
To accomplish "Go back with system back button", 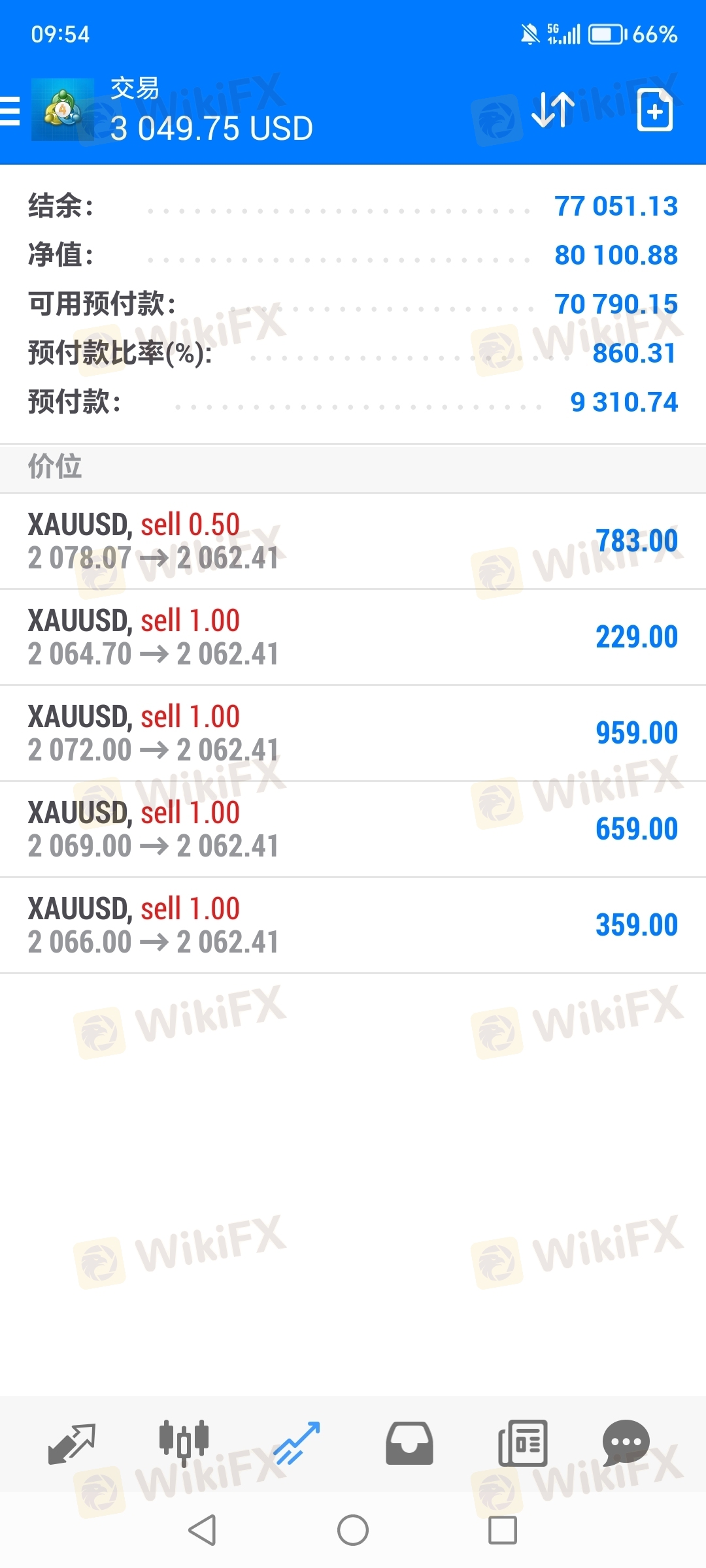I will [x=202, y=1530].
